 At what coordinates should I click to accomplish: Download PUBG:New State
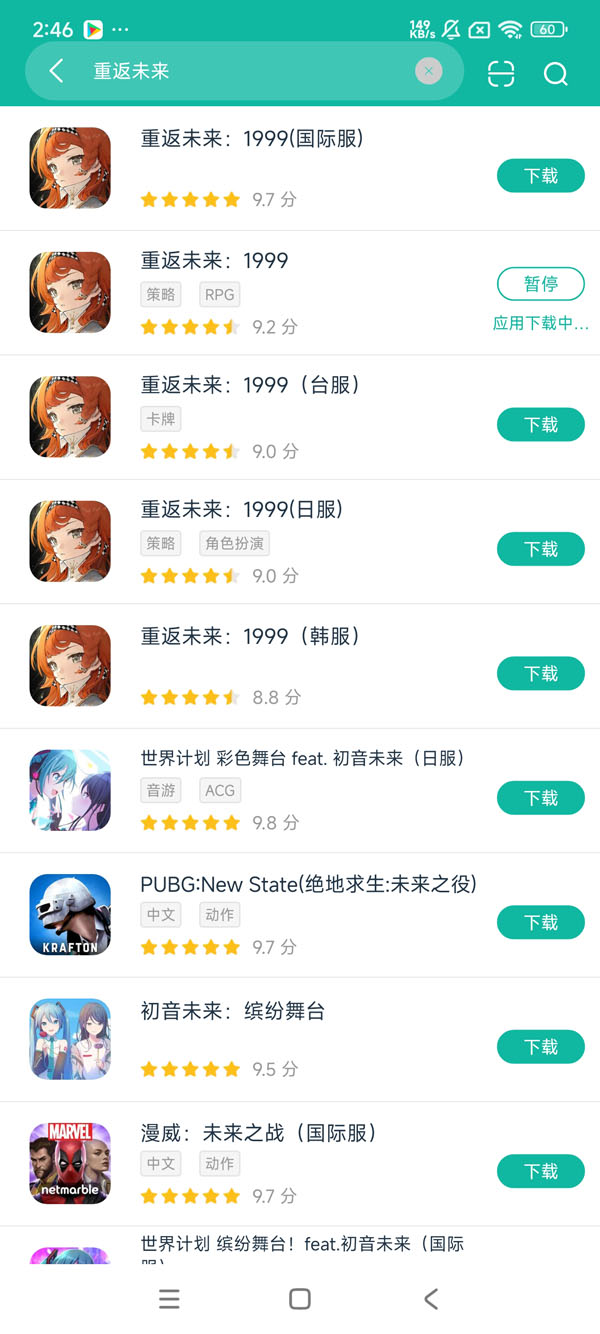[x=540, y=922]
